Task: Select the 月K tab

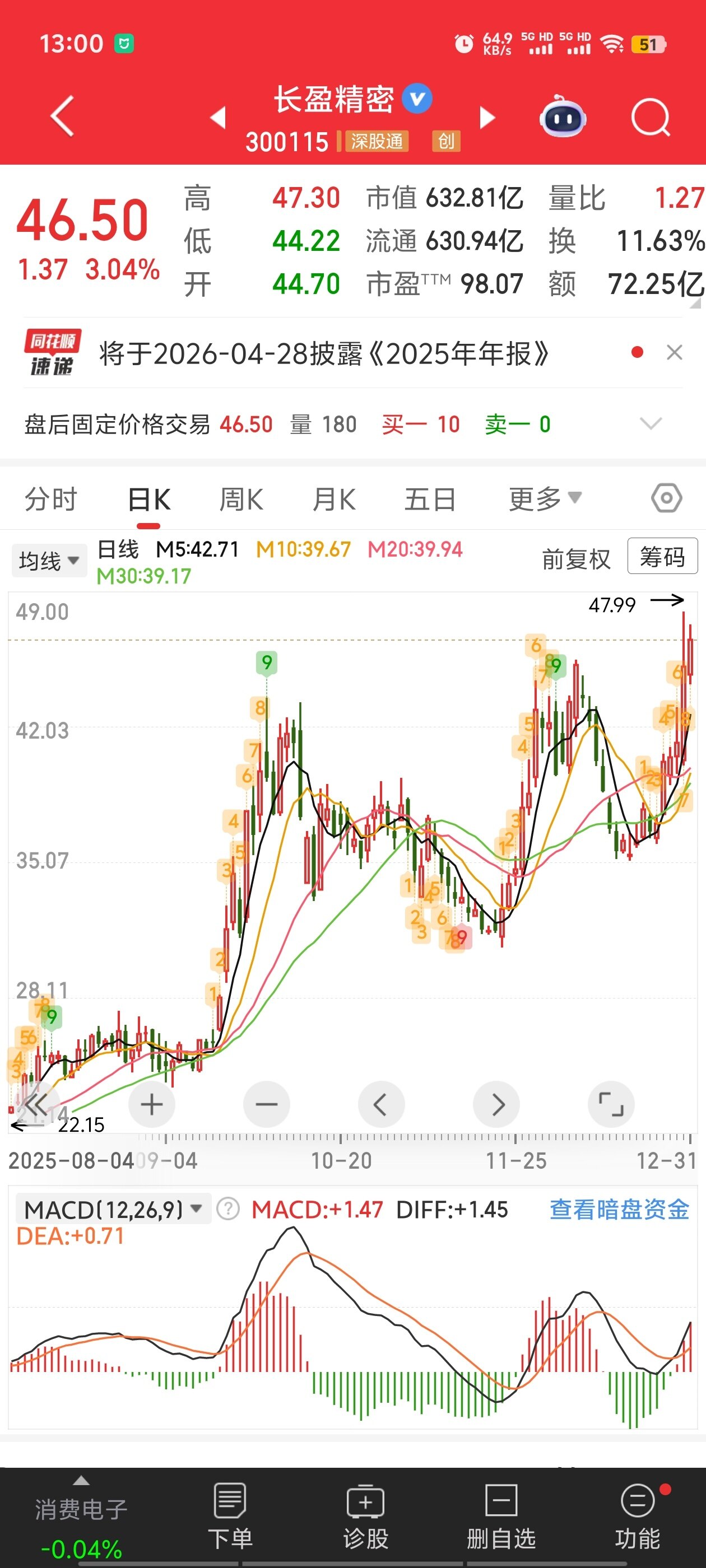Action: point(333,499)
